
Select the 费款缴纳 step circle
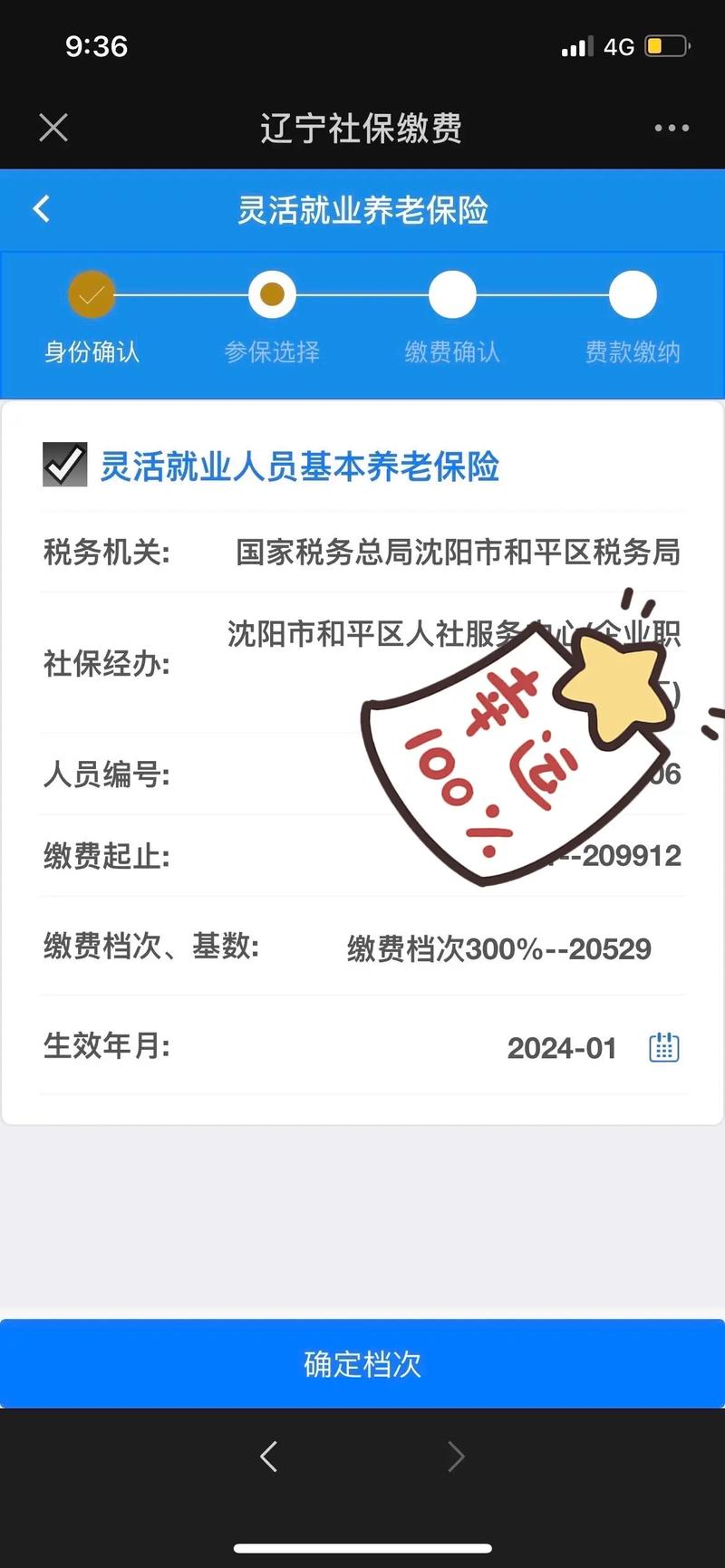pos(633,293)
